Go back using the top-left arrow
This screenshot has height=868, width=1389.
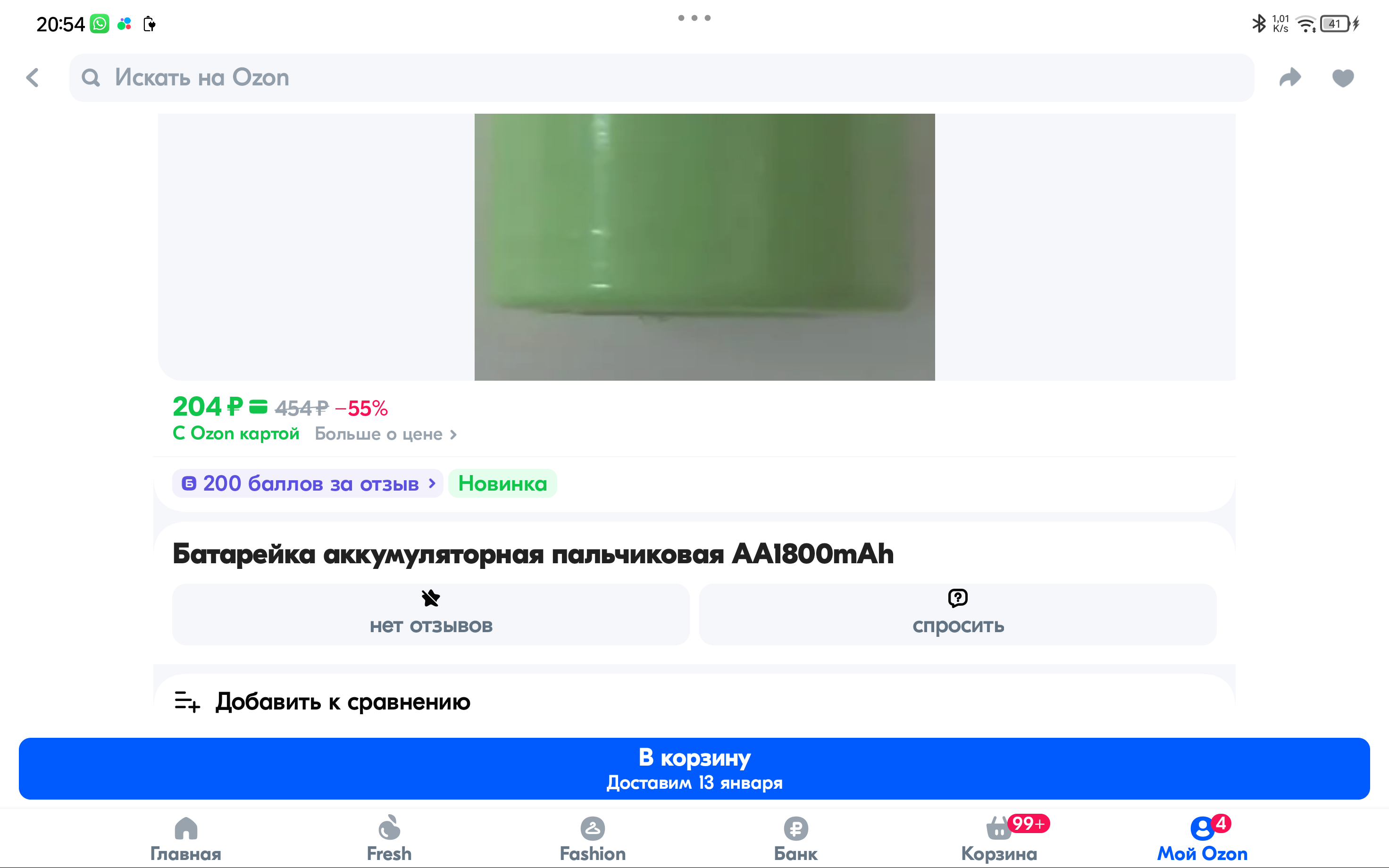click(33, 77)
